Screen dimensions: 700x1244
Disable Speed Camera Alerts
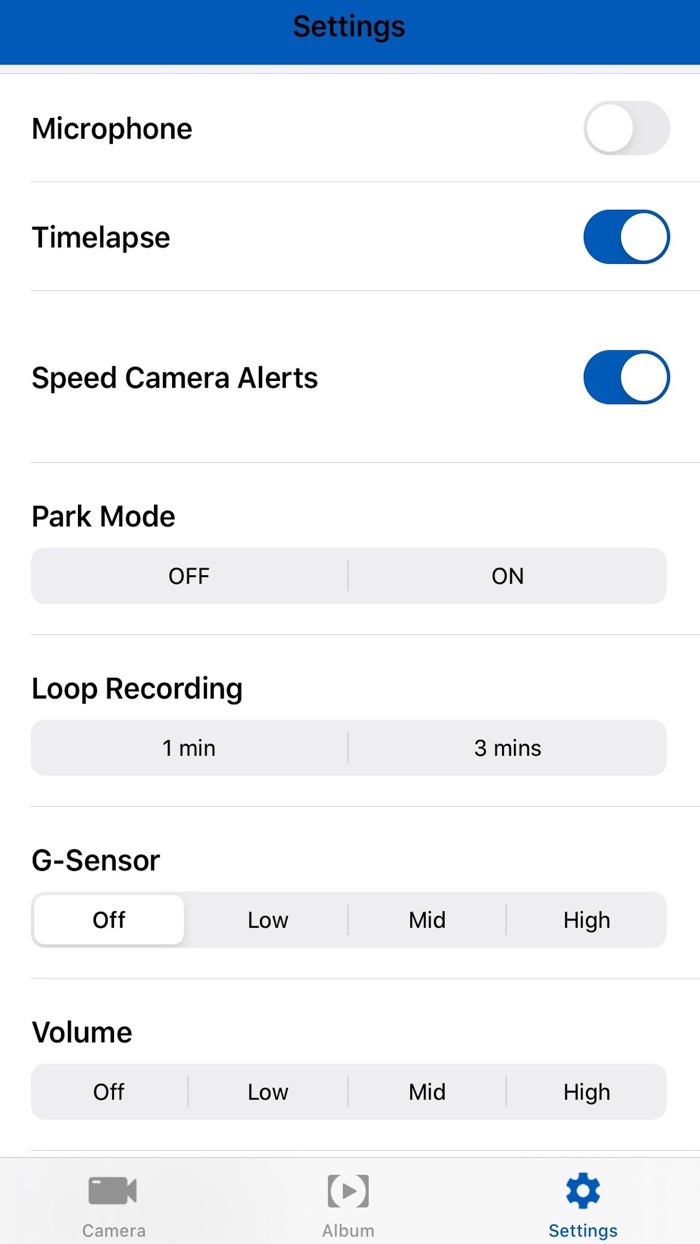point(626,377)
